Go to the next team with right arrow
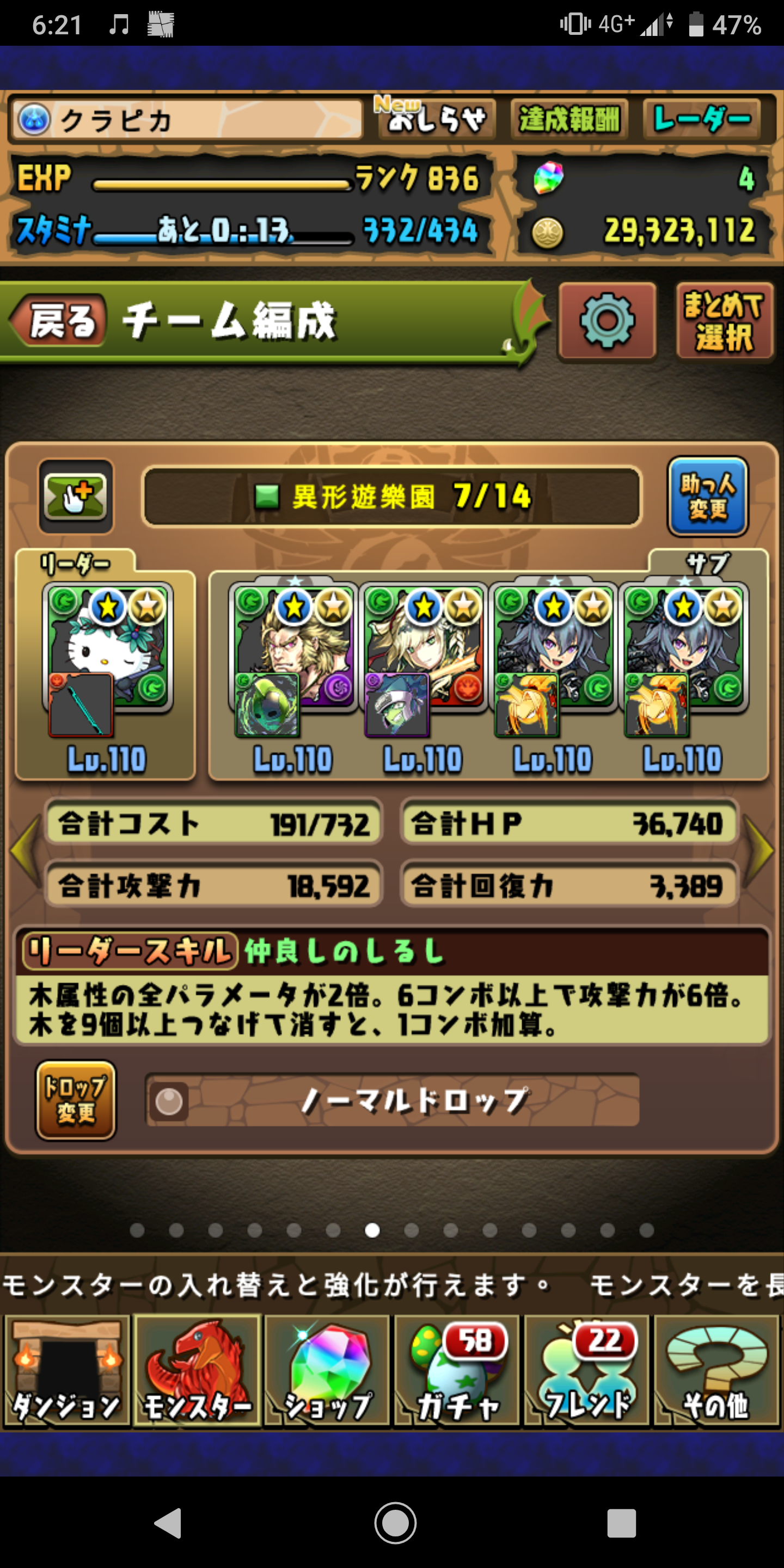Viewport: 784px width, 1568px height. click(758, 851)
